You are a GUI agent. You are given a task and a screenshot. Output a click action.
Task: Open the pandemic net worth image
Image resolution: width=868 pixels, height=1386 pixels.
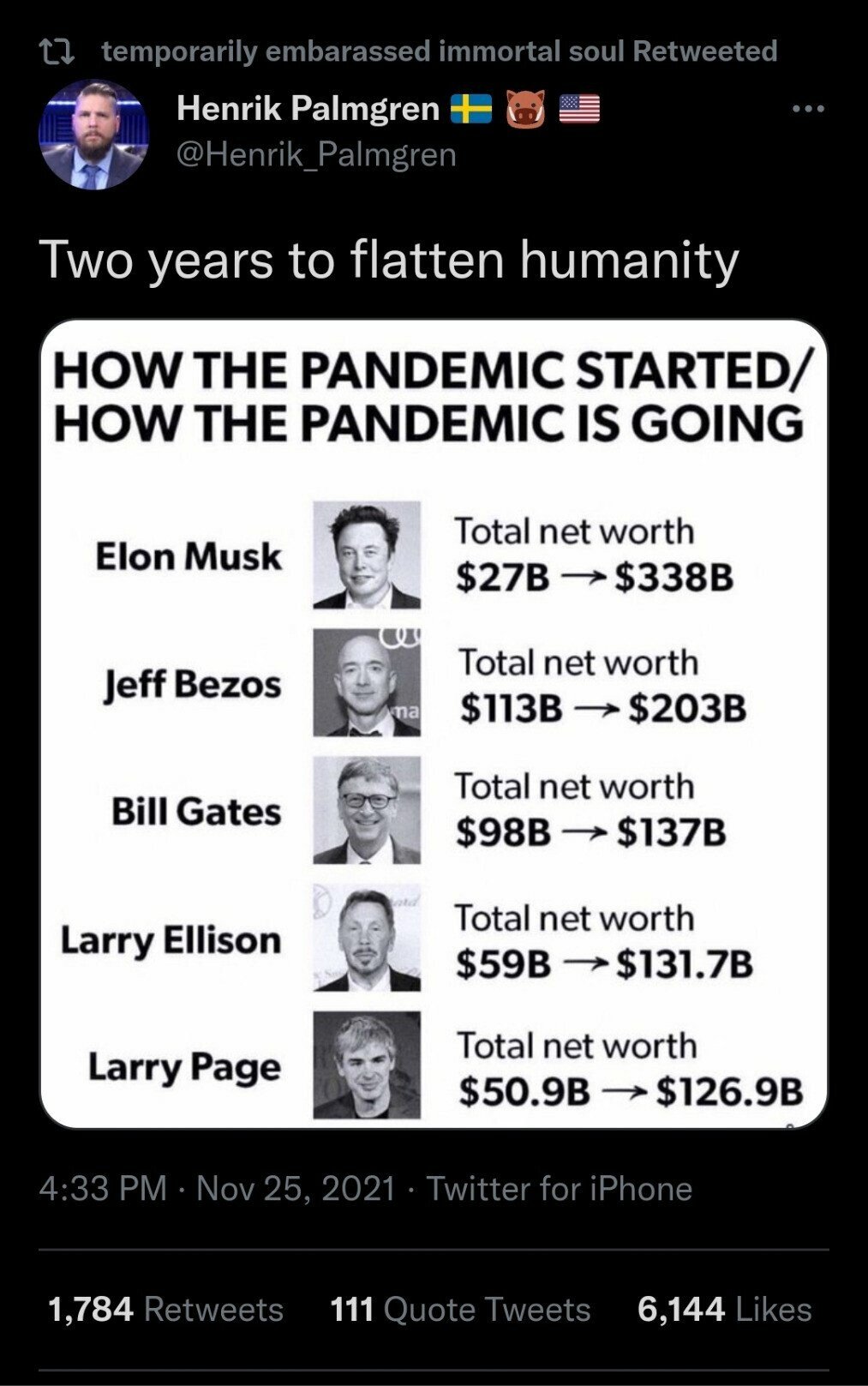tap(434, 723)
